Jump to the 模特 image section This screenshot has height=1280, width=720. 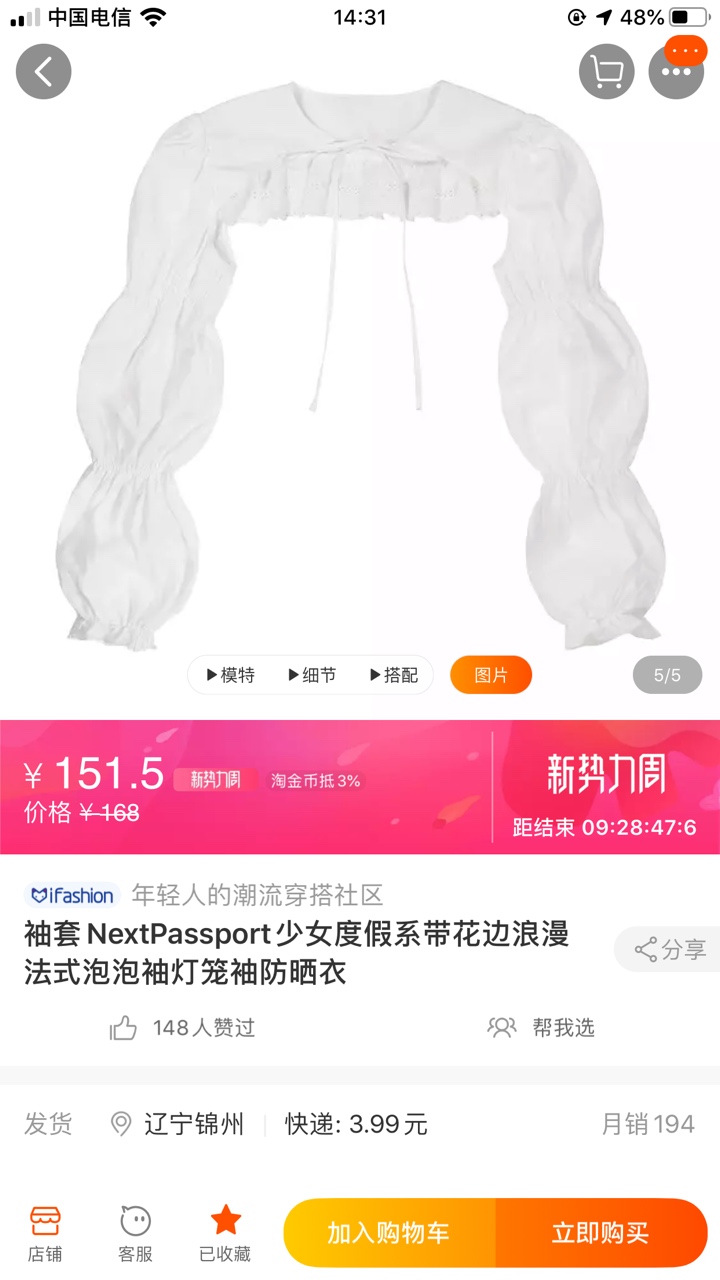pyautogui.click(x=230, y=675)
